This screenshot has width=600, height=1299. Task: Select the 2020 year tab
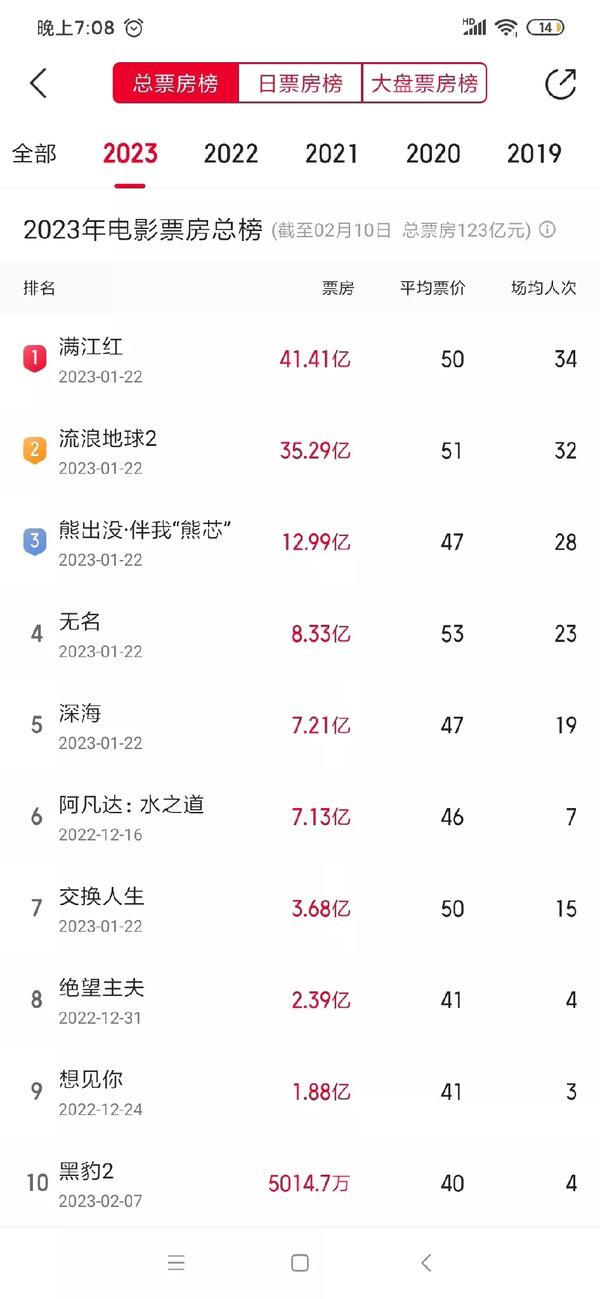tap(433, 153)
